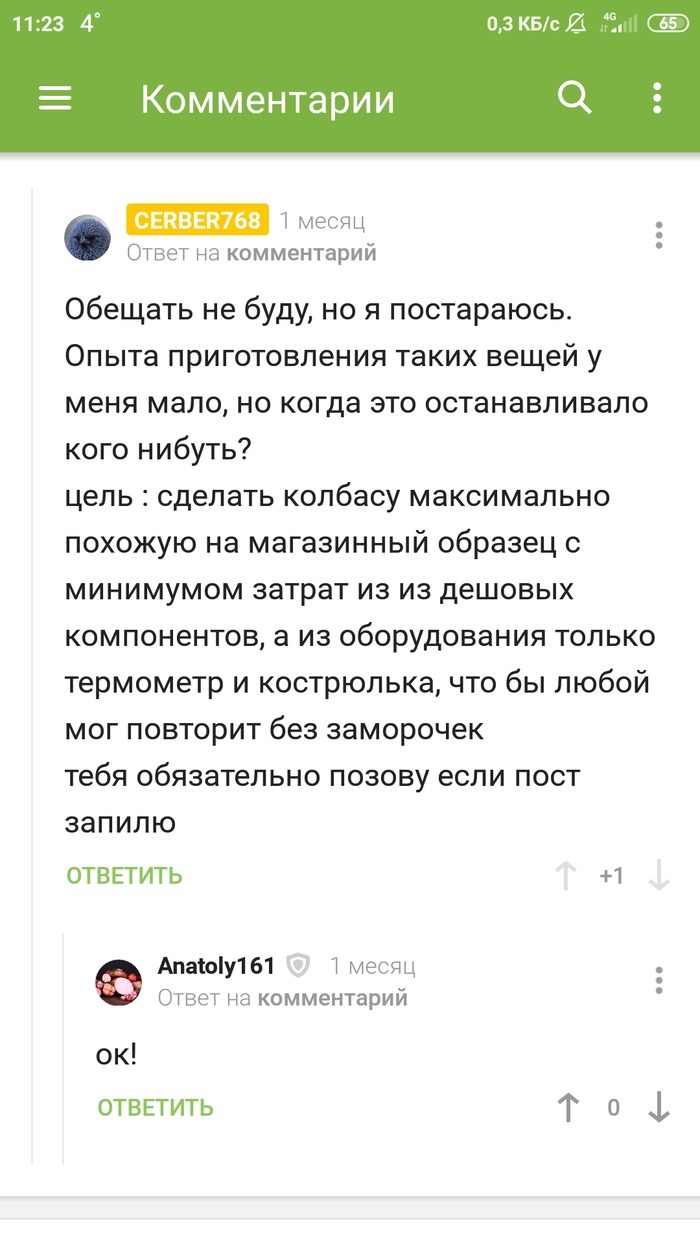Tap CERBER768's avatar picture
This screenshot has width=700, height=1244.
click(x=88, y=237)
